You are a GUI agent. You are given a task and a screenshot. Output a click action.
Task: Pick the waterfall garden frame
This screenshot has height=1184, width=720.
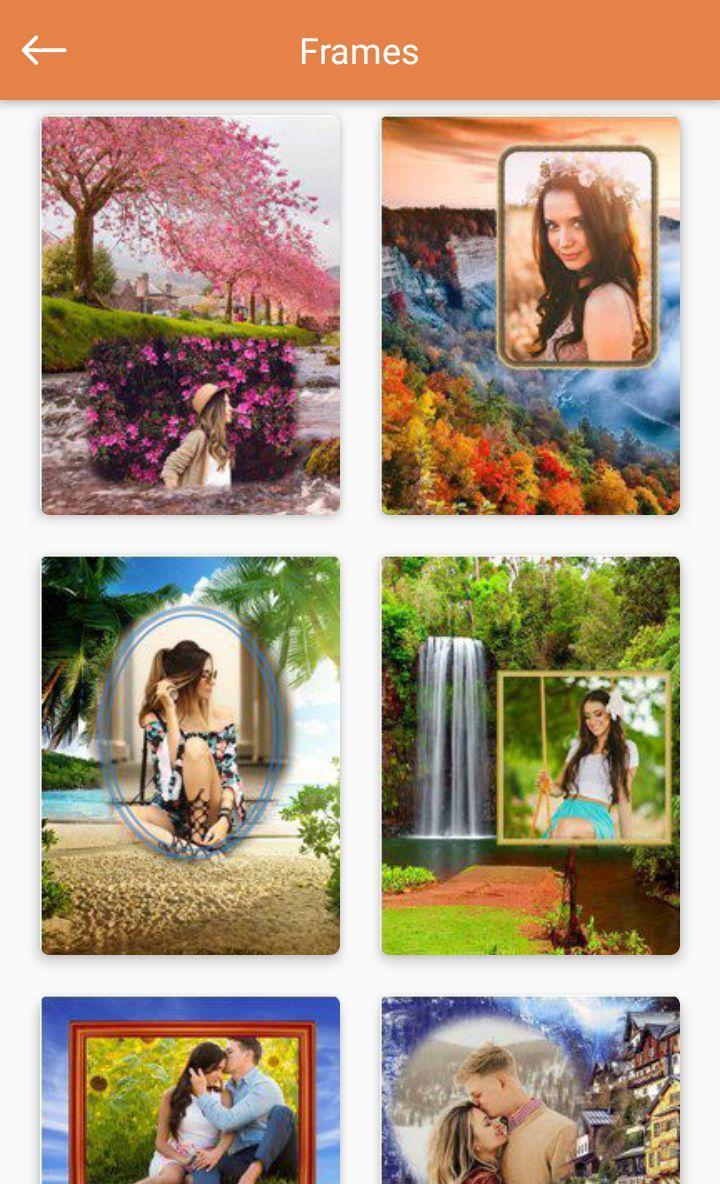click(x=531, y=755)
